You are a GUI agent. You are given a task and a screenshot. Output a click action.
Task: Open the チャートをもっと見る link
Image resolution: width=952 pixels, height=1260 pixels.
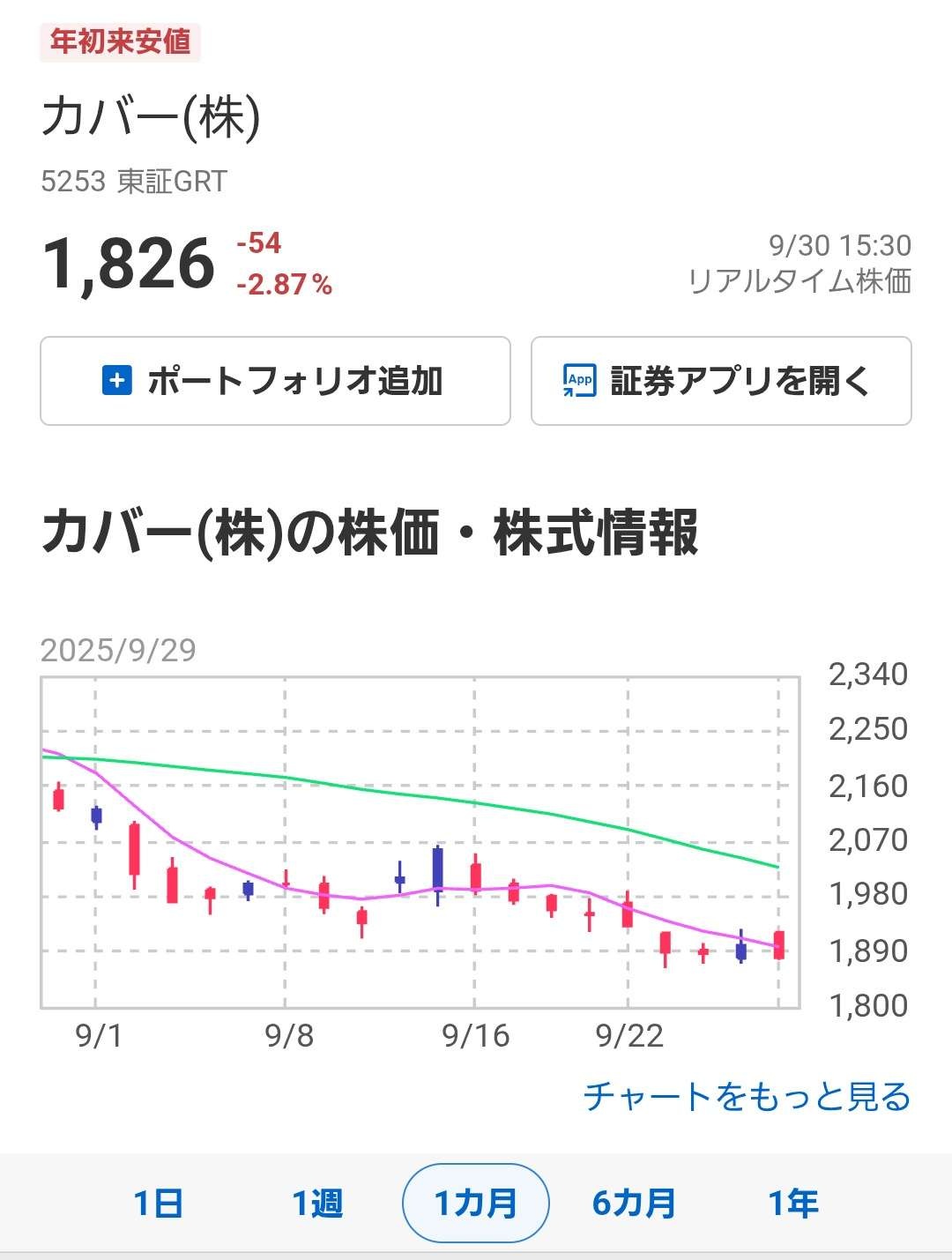coord(746,1097)
